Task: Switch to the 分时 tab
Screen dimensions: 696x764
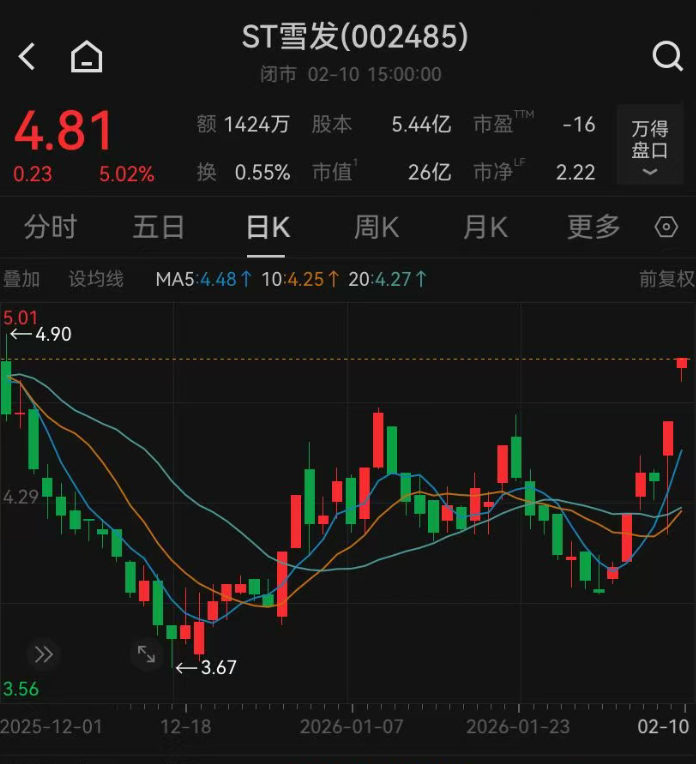Action: (x=50, y=228)
